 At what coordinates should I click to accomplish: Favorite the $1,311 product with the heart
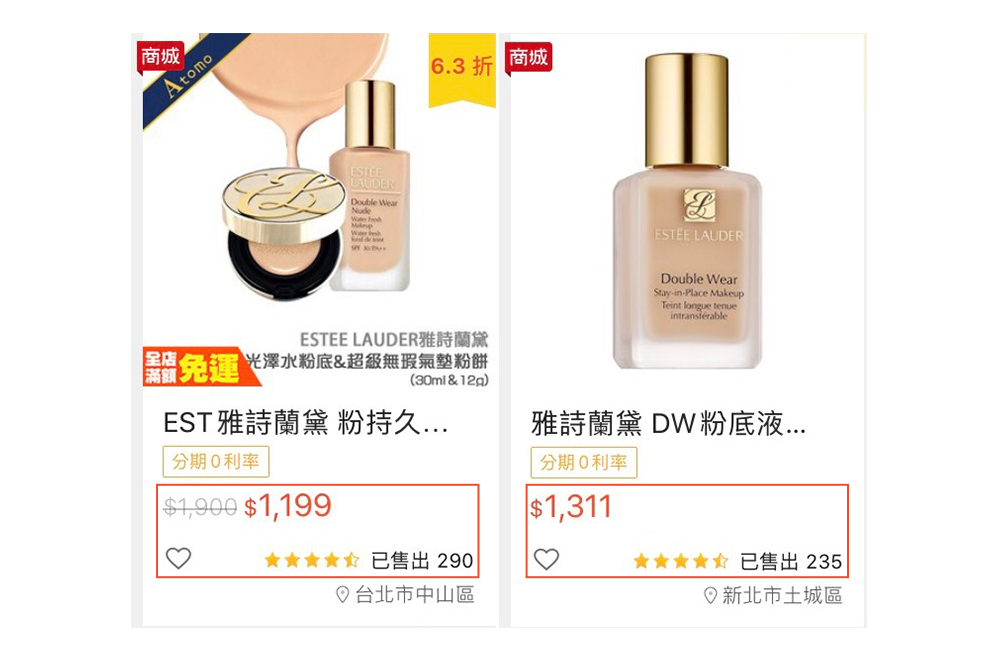(546, 559)
